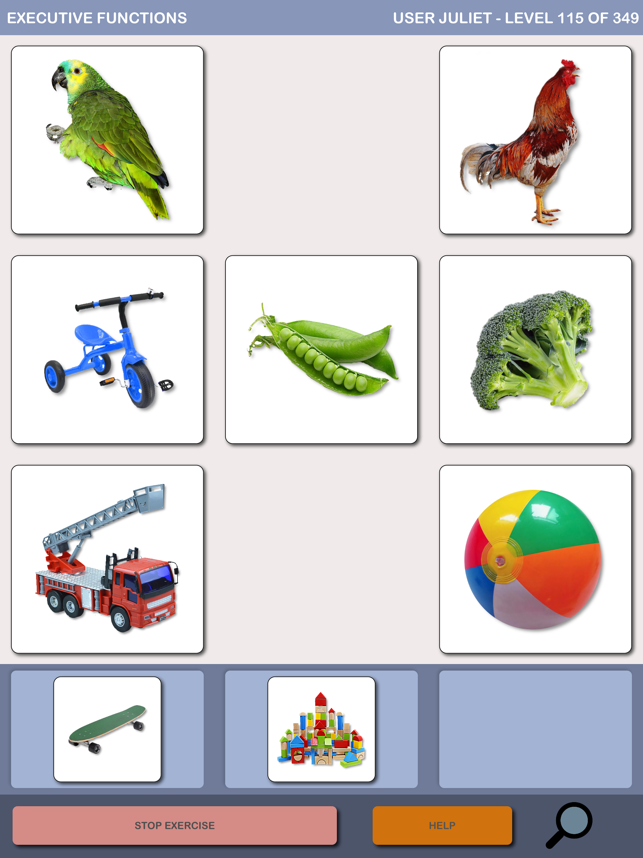The image size is (643, 858).
Task: Choose the blue tricycle card
Action: pos(107,349)
